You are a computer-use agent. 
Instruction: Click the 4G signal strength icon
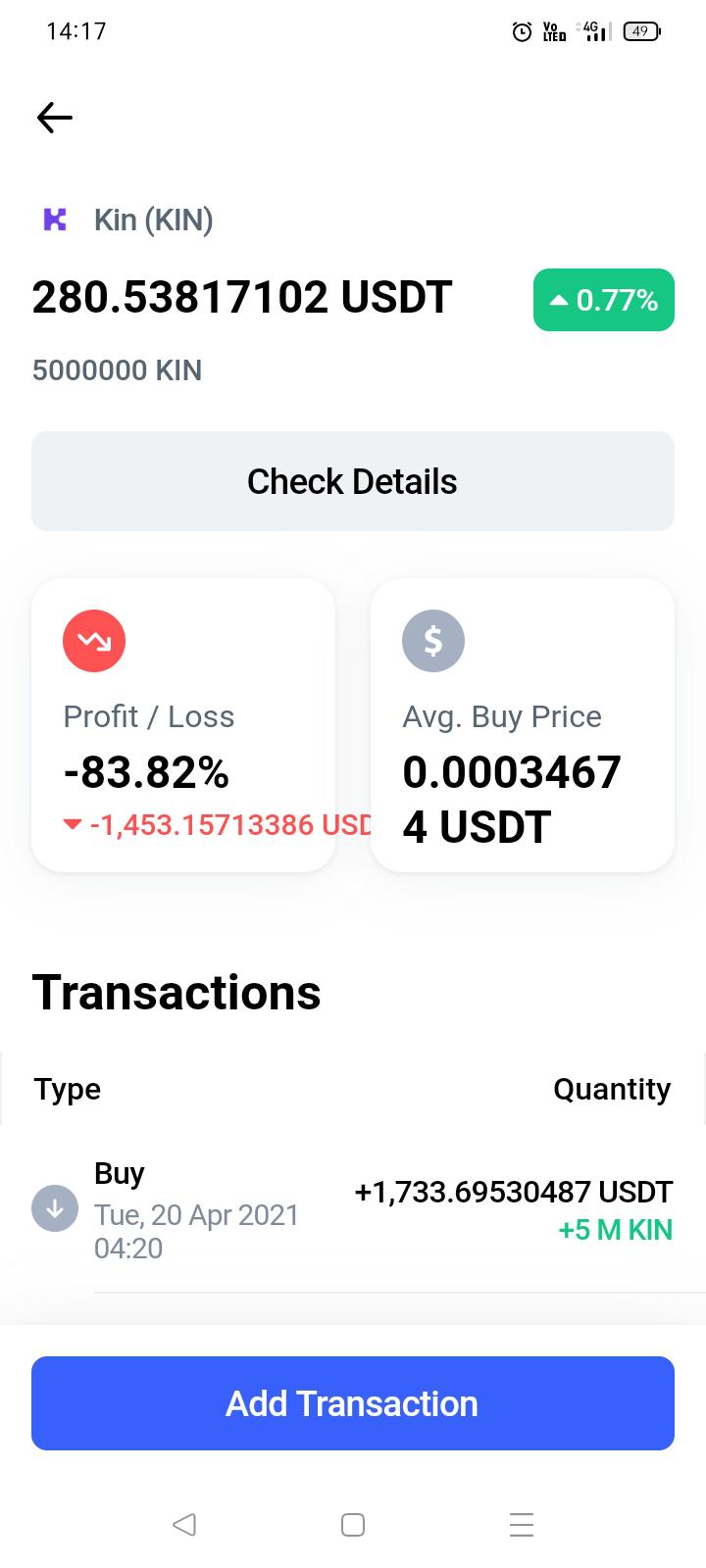pos(593,31)
